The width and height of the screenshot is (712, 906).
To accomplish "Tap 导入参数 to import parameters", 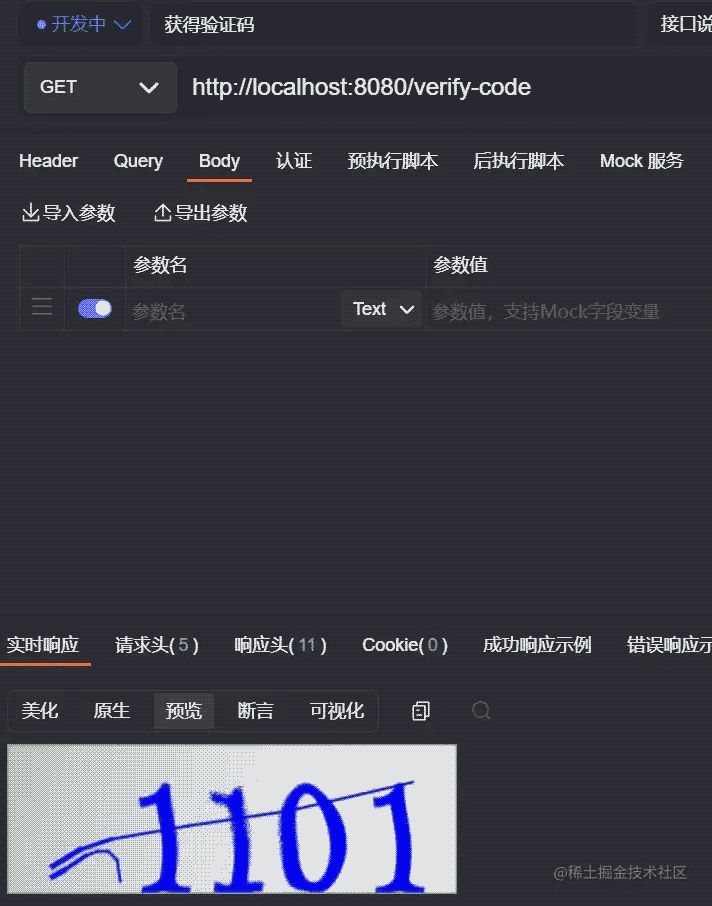I will pos(69,213).
